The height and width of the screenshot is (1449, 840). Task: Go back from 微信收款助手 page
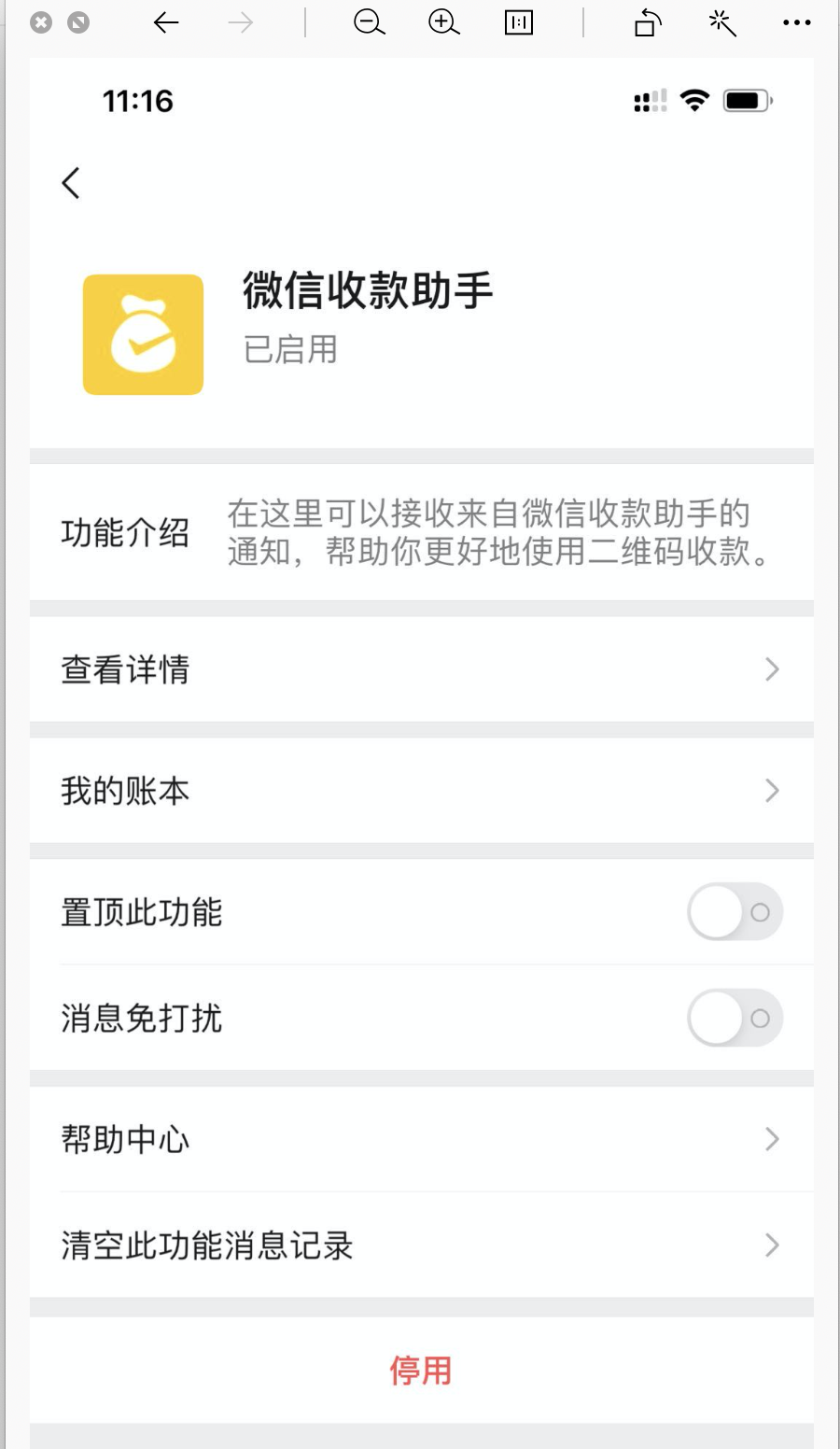(x=71, y=183)
